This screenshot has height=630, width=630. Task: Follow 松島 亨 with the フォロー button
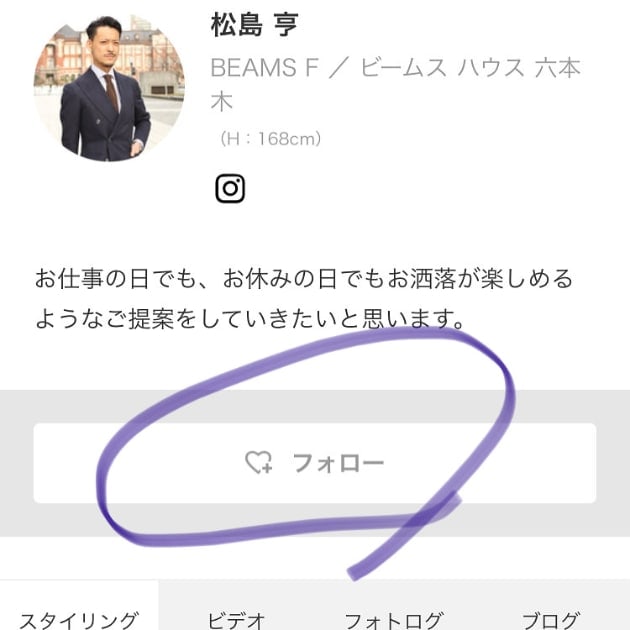pos(315,463)
